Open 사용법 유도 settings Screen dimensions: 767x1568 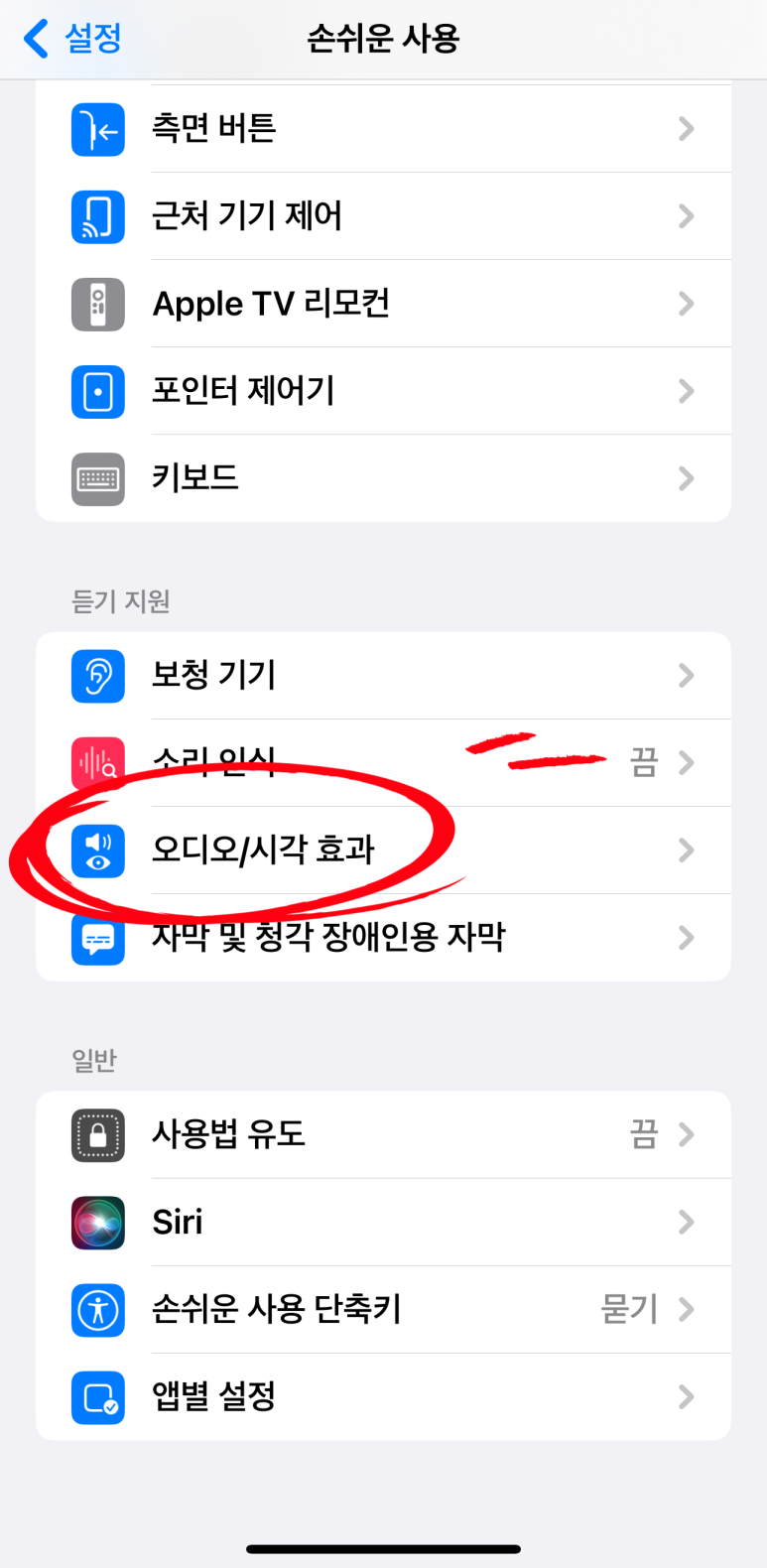(383, 1134)
